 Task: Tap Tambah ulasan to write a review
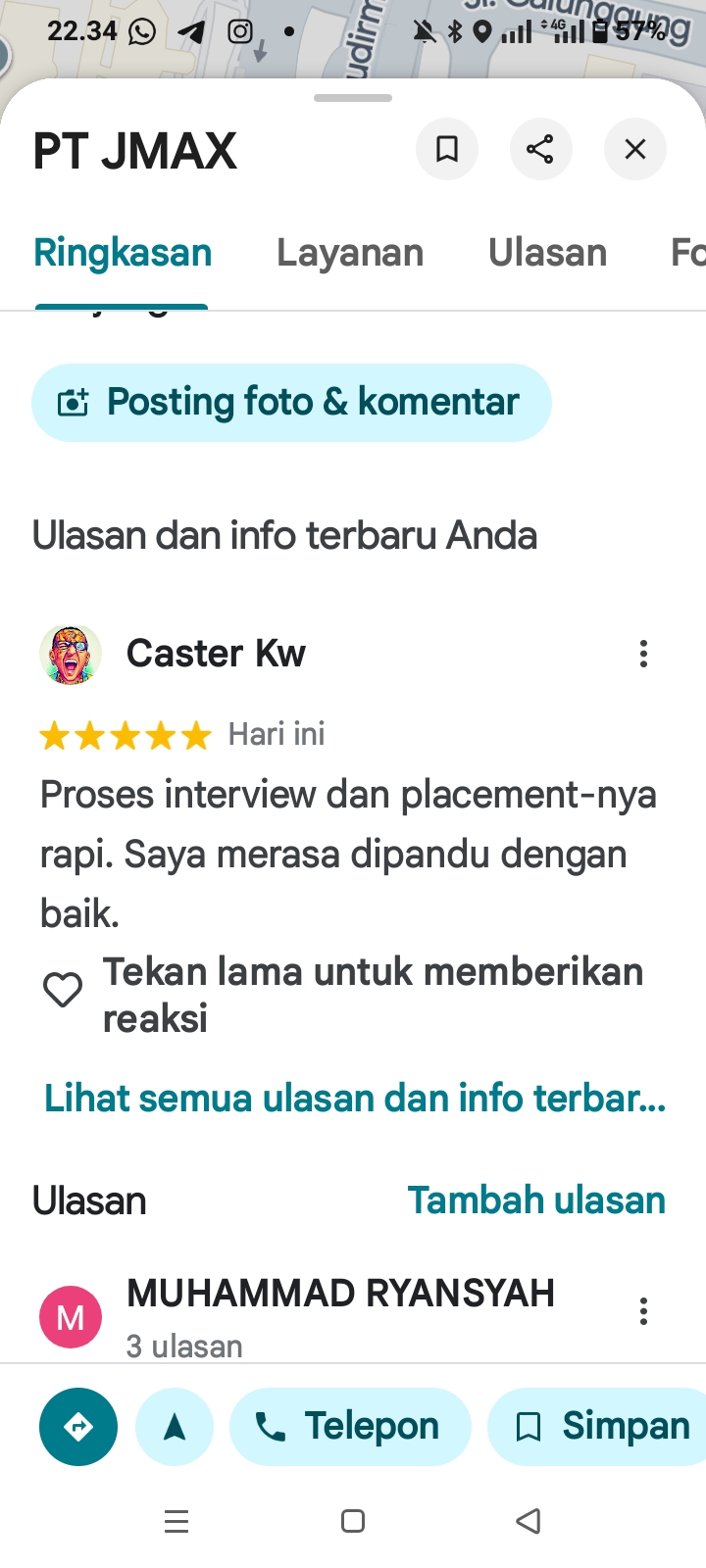536,1200
